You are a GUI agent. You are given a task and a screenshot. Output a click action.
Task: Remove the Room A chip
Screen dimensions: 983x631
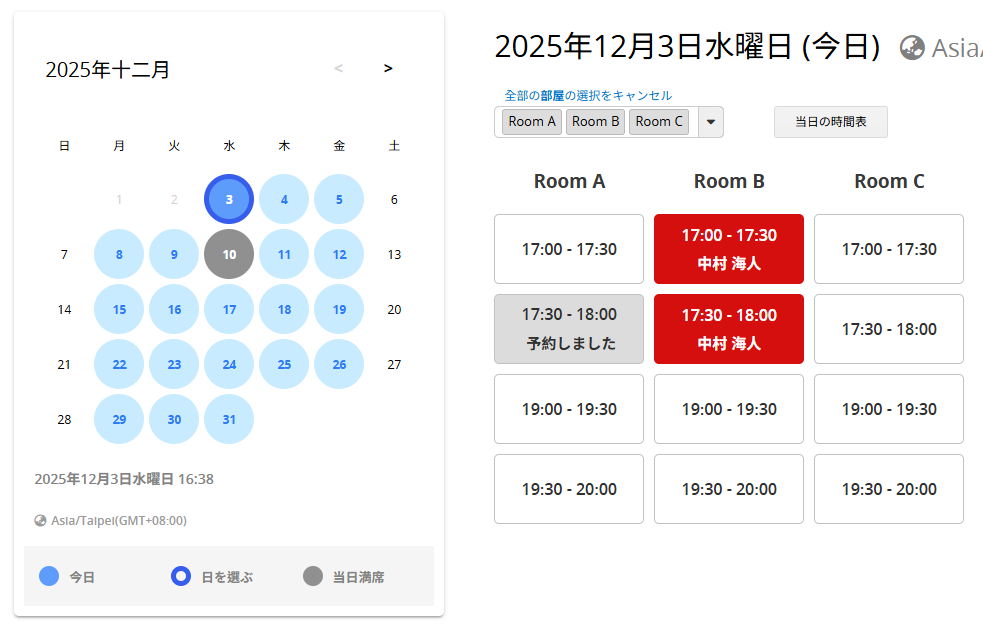[x=532, y=122]
